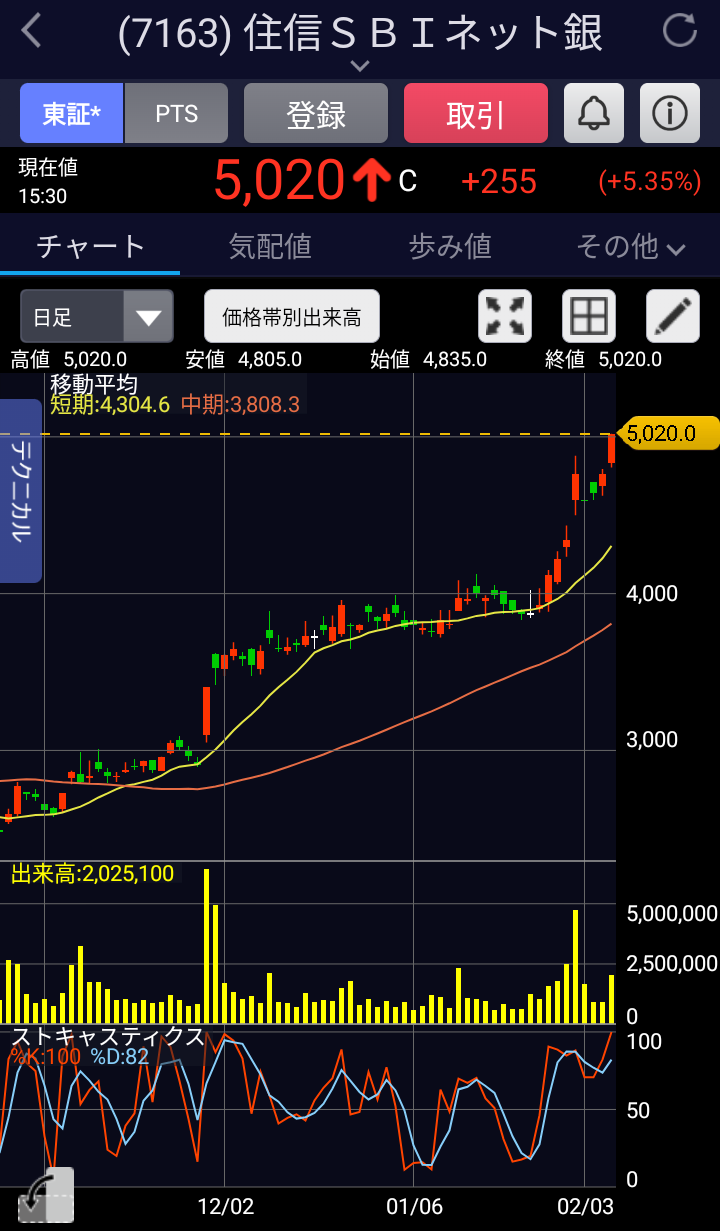The image size is (720, 1231).
Task: Switch to the 歩み値 tab
Action: pos(450,246)
